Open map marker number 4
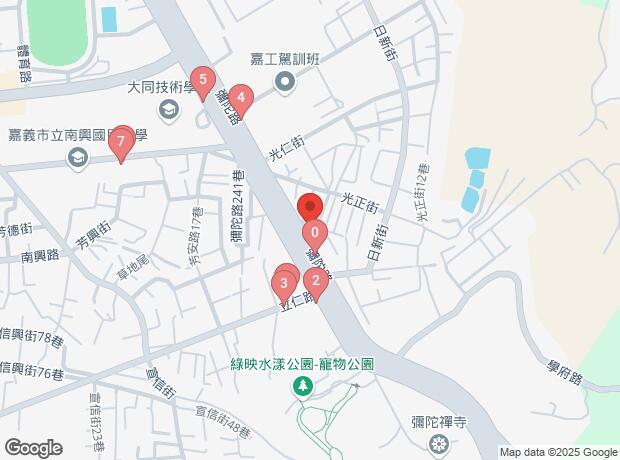620x460 pixels. 240,99
